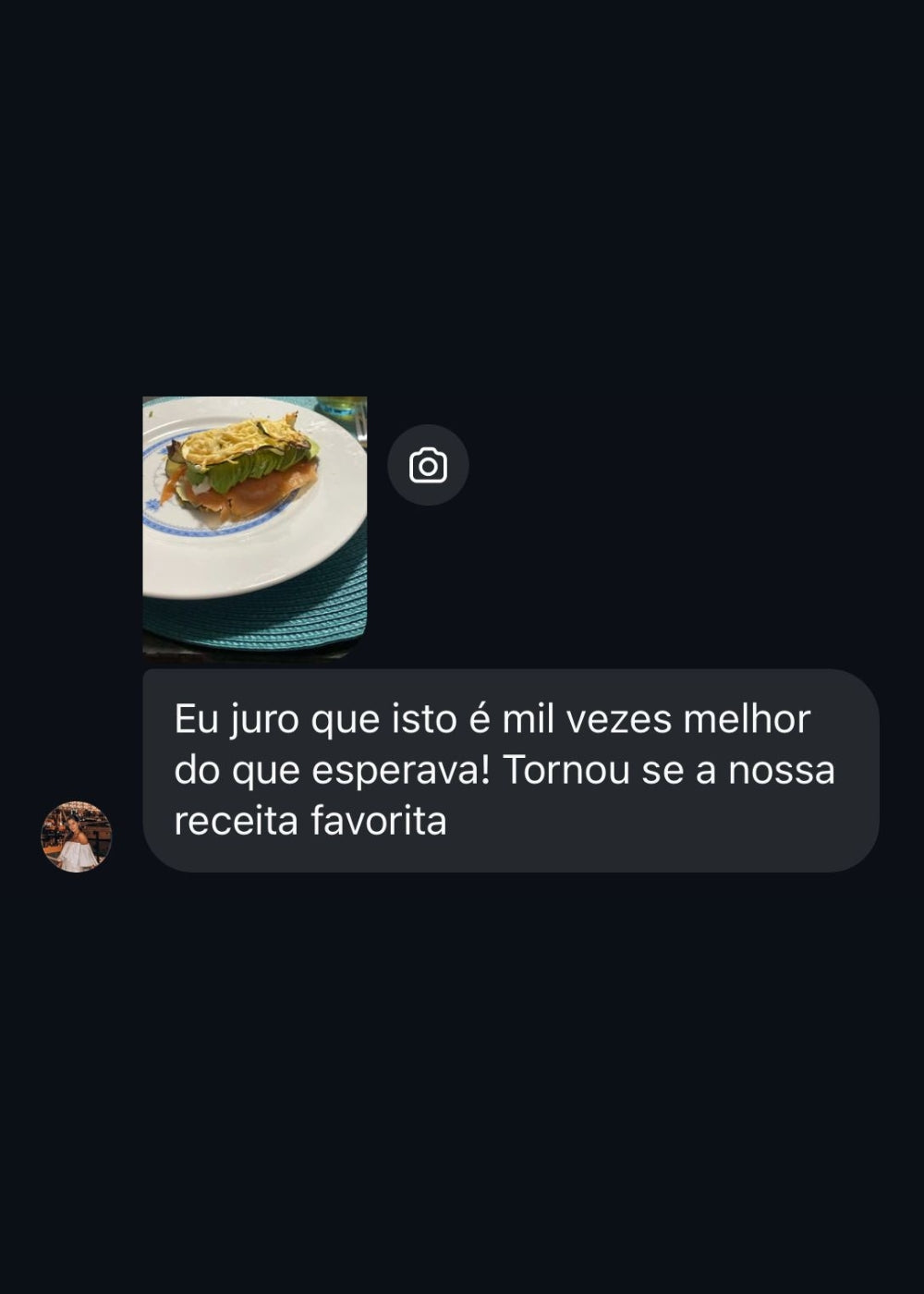The width and height of the screenshot is (924, 1294).
Task: Open the shared food photo
Action: [254, 527]
